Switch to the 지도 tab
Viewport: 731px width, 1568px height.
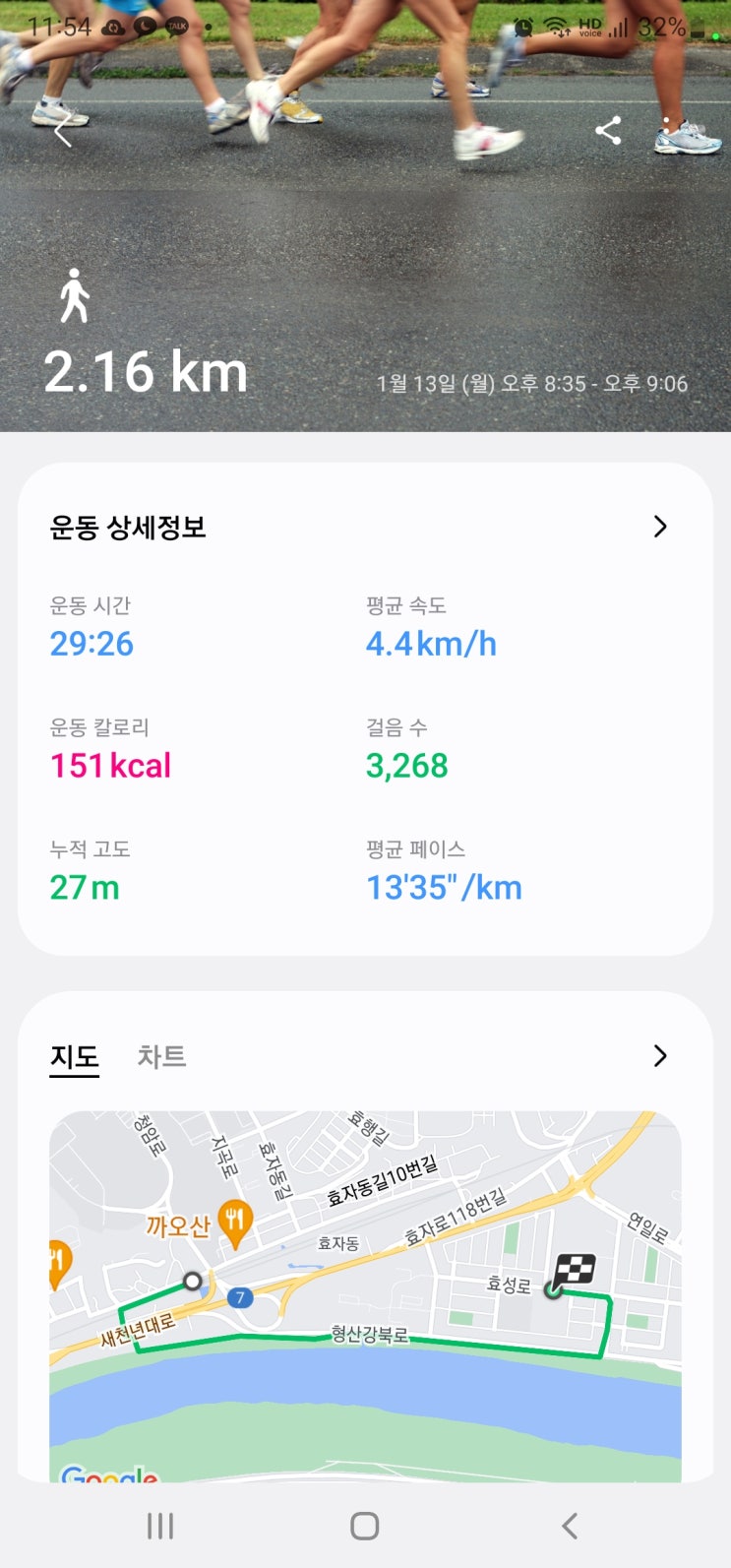pos(75,1057)
